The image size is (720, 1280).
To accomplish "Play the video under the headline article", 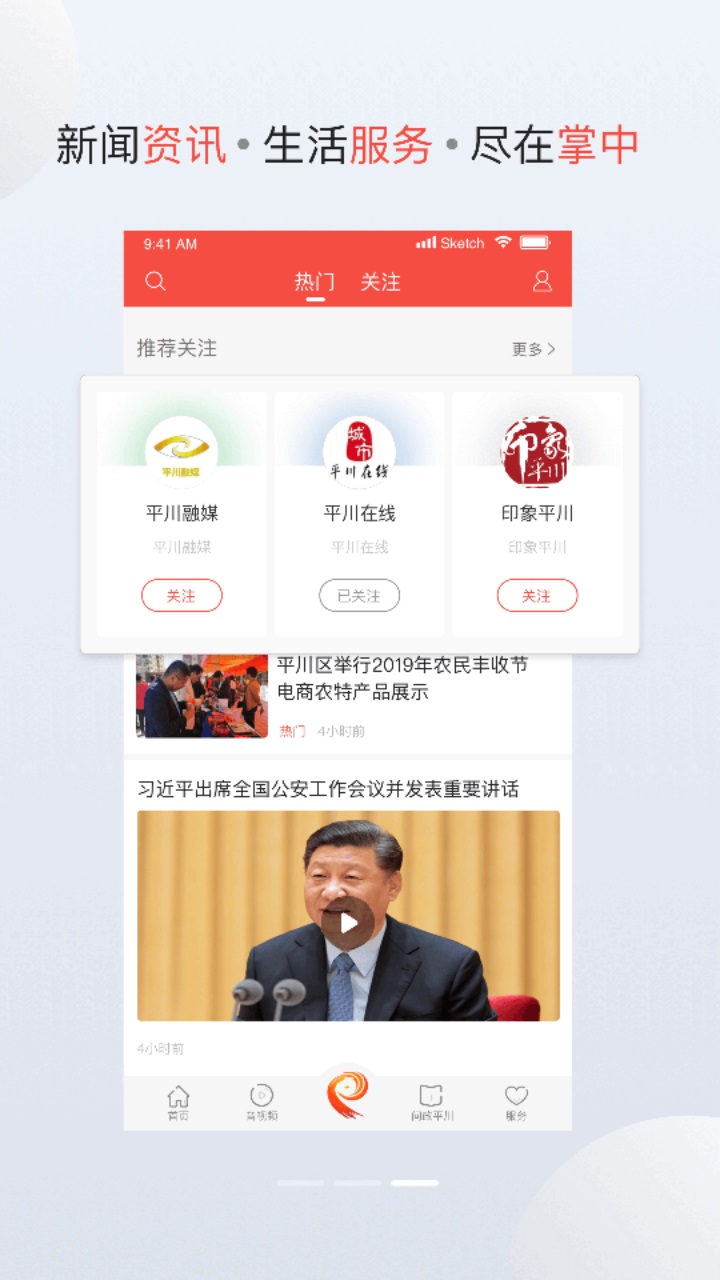I will click(x=345, y=925).
